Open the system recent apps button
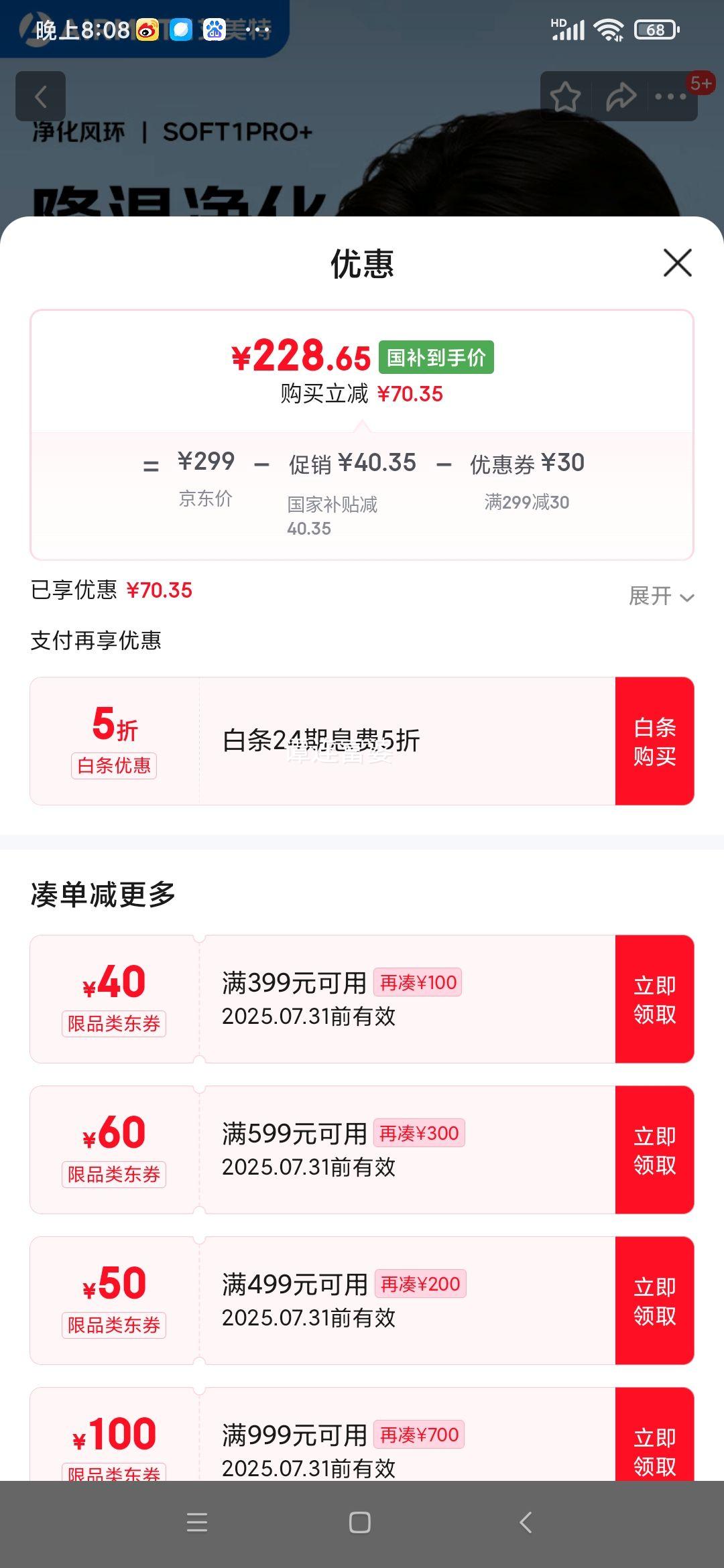 (x=197, y=1522)
